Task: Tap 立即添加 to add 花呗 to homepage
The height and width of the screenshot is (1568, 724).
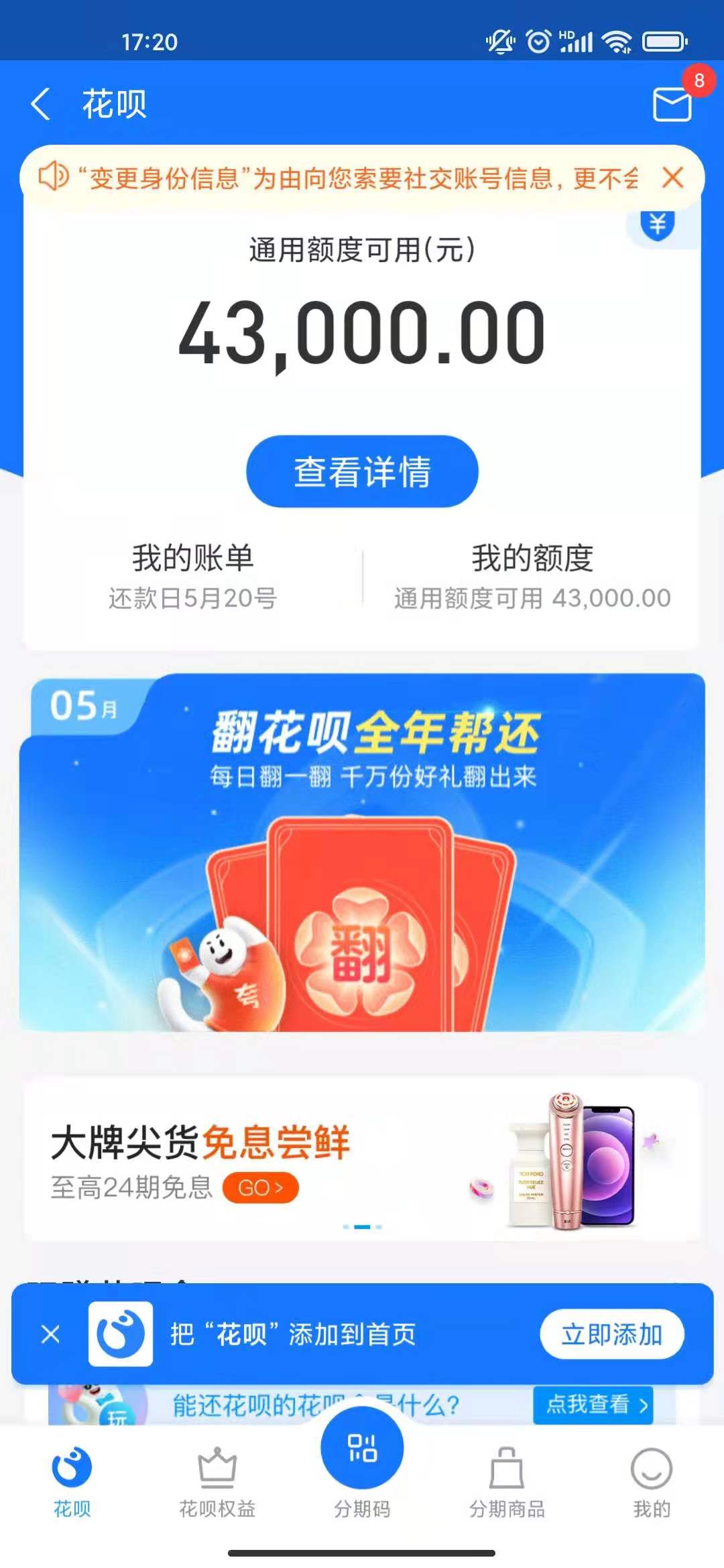Action: [611, 1334]
